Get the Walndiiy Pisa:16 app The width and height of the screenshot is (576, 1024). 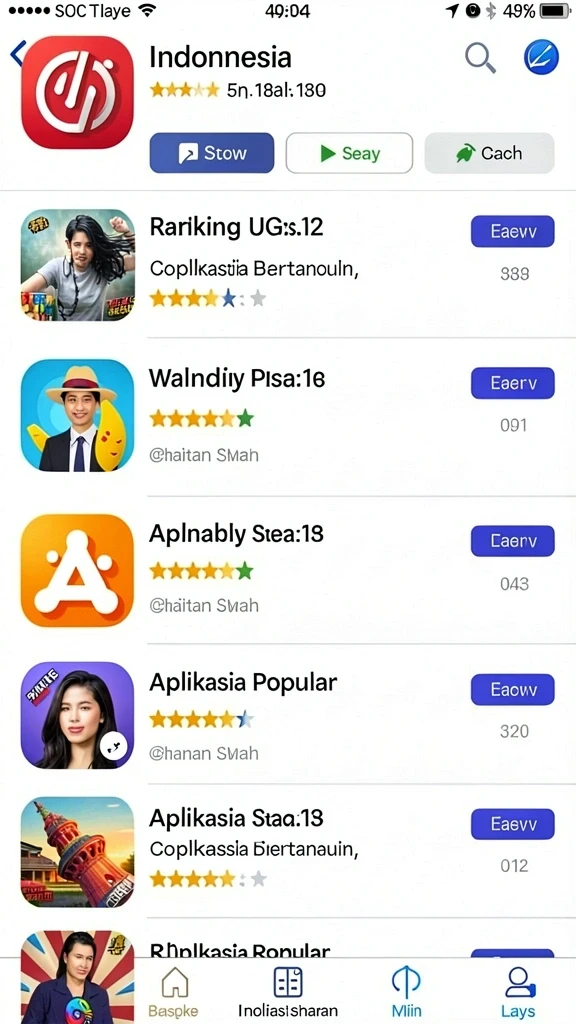click(x=512, y=383)
